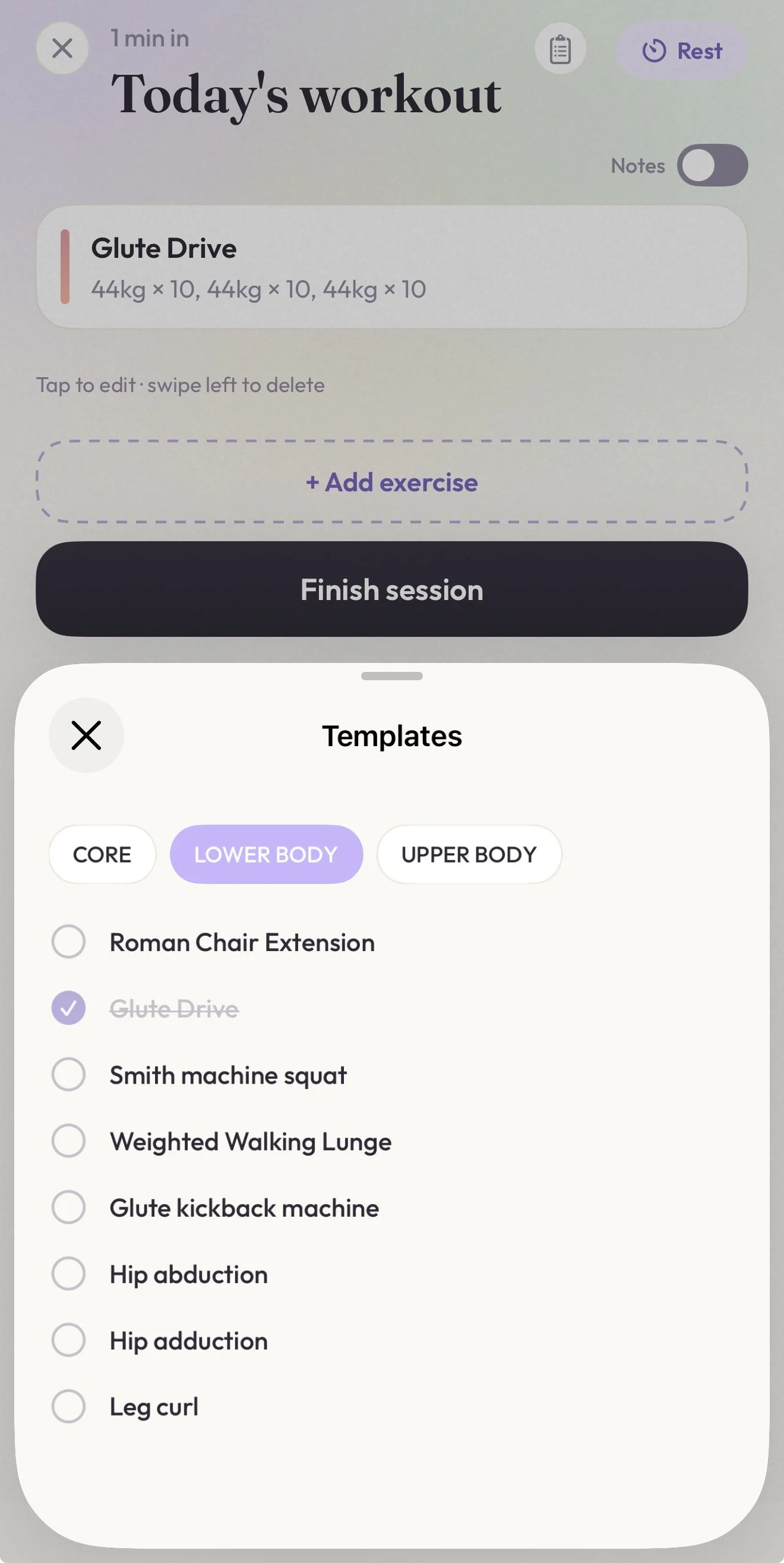Tap Add exercise
This screenshot has width=784, height=1563.
(x=392, y=482)
